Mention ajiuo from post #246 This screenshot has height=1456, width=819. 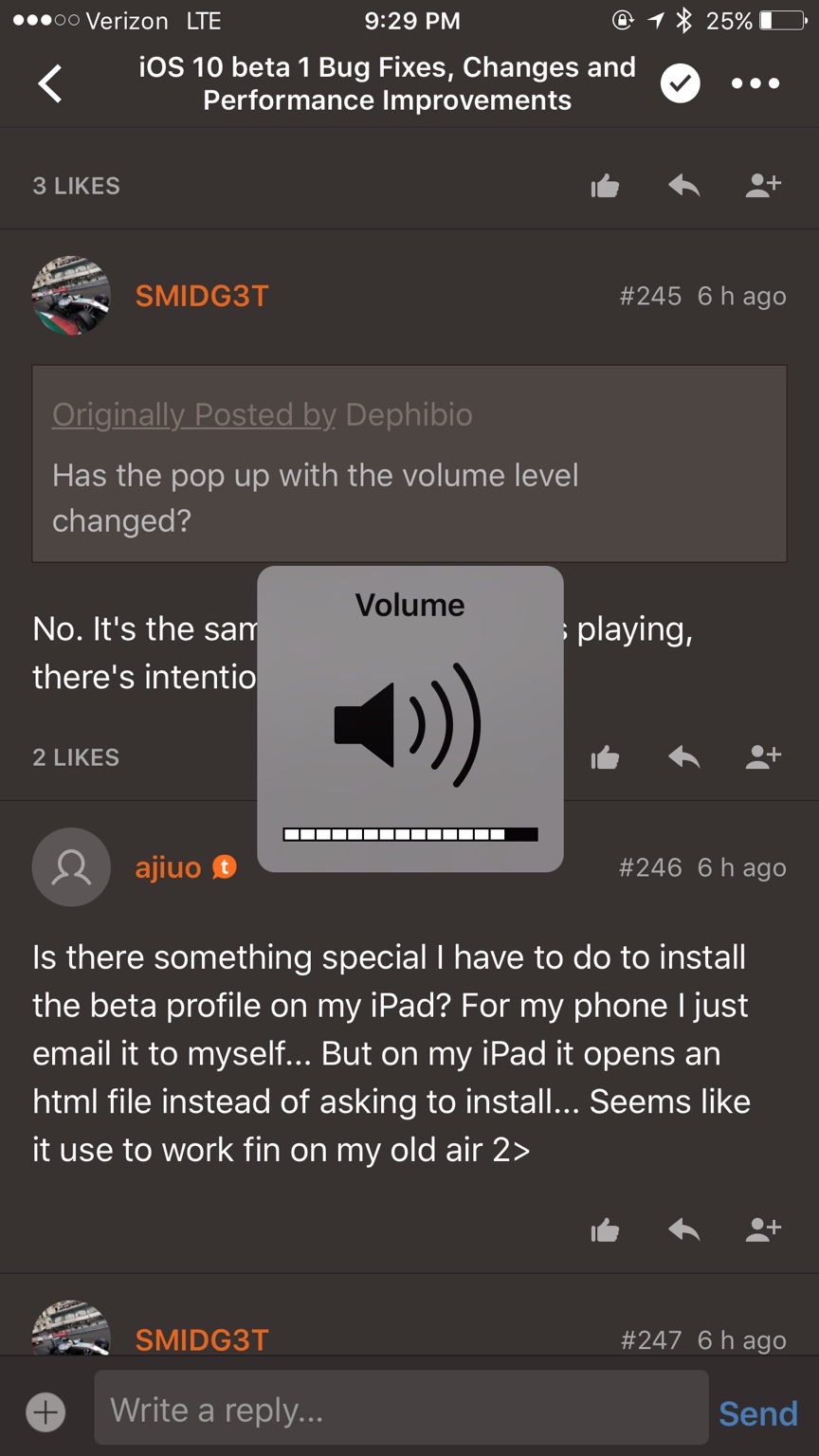click(x=762, y=1230)
